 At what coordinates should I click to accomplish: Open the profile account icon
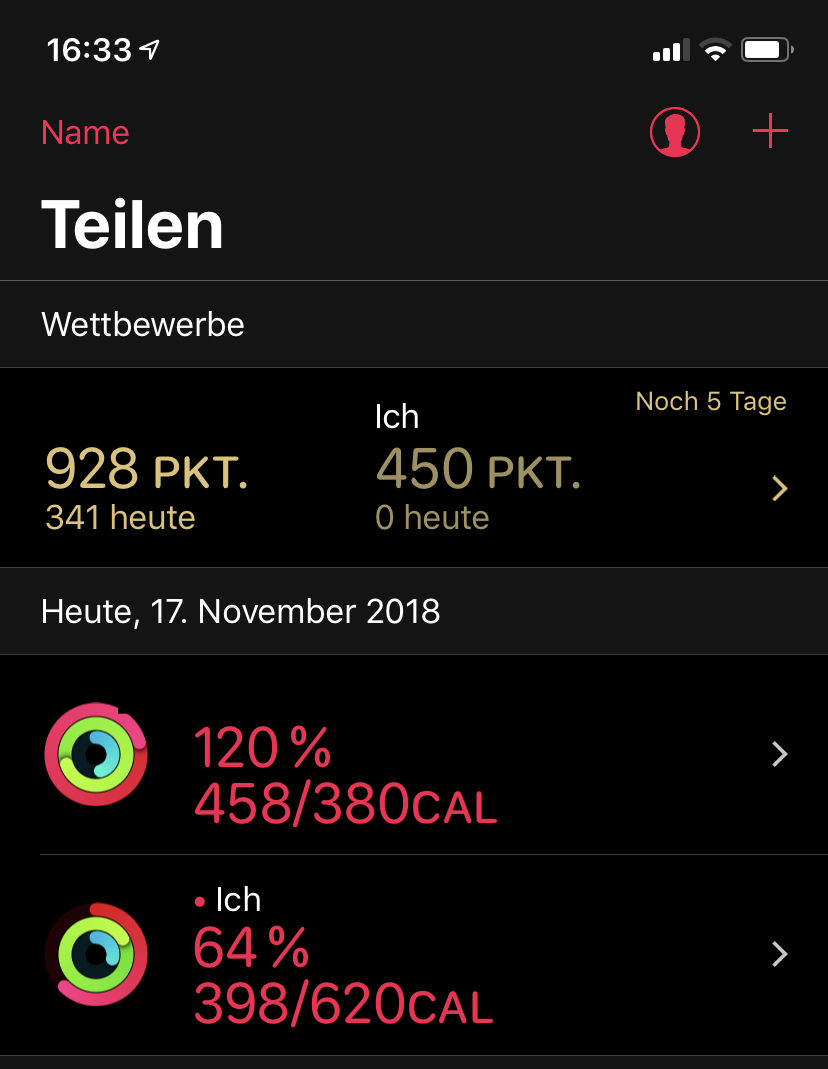675,132
